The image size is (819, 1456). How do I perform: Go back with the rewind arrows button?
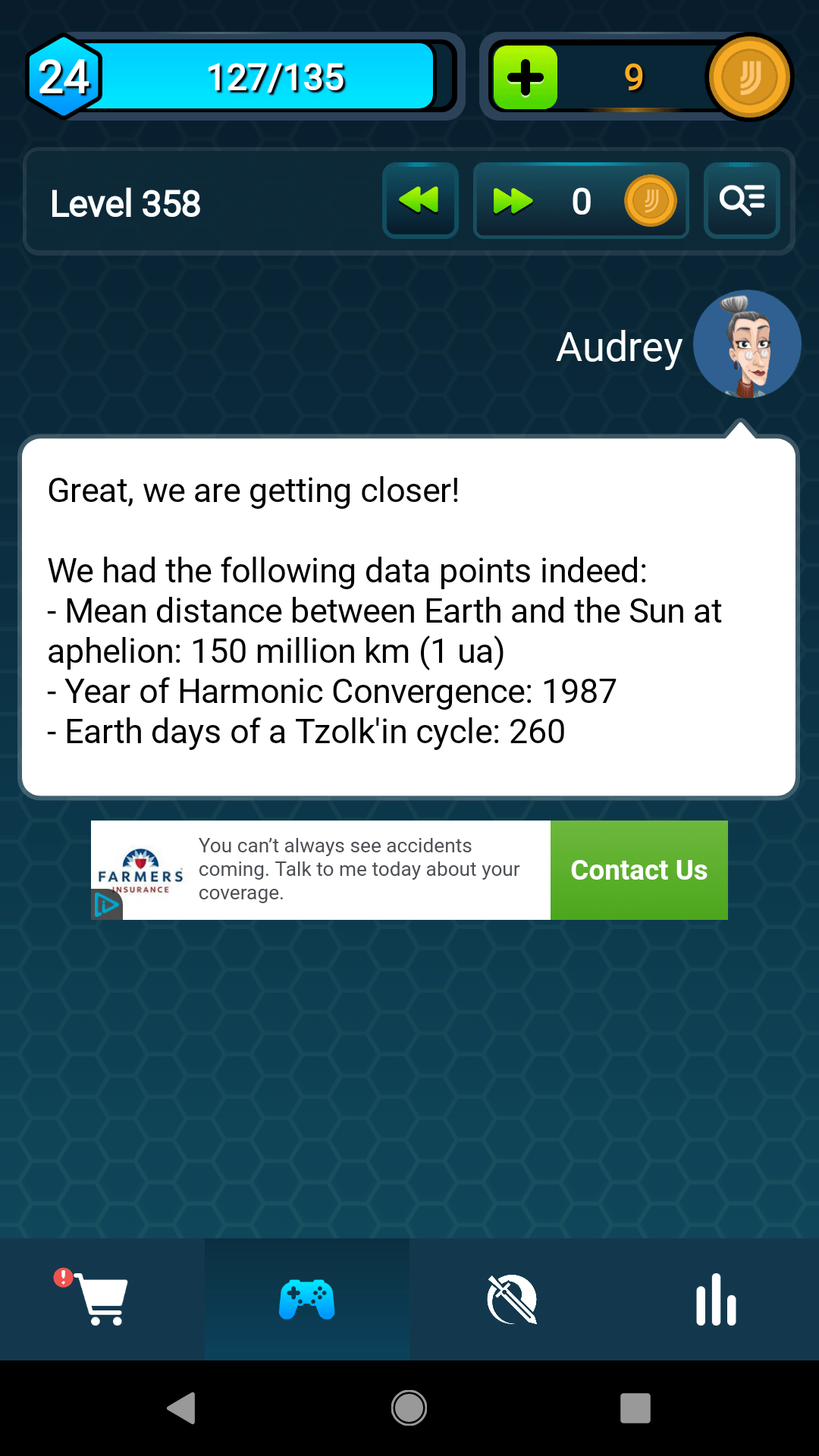(x=420, y=201)
